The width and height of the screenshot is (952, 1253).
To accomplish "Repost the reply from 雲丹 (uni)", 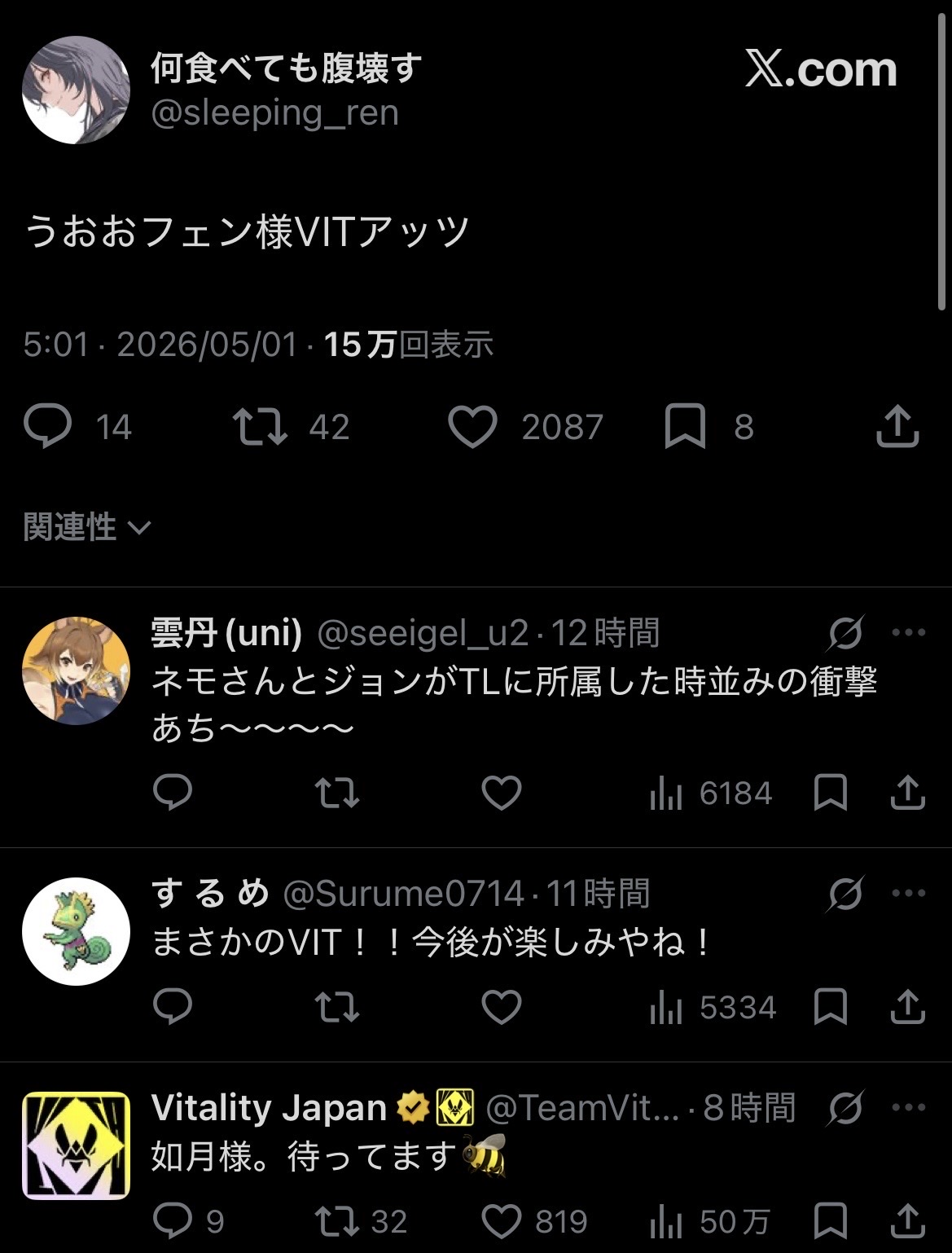I will 337,793.
